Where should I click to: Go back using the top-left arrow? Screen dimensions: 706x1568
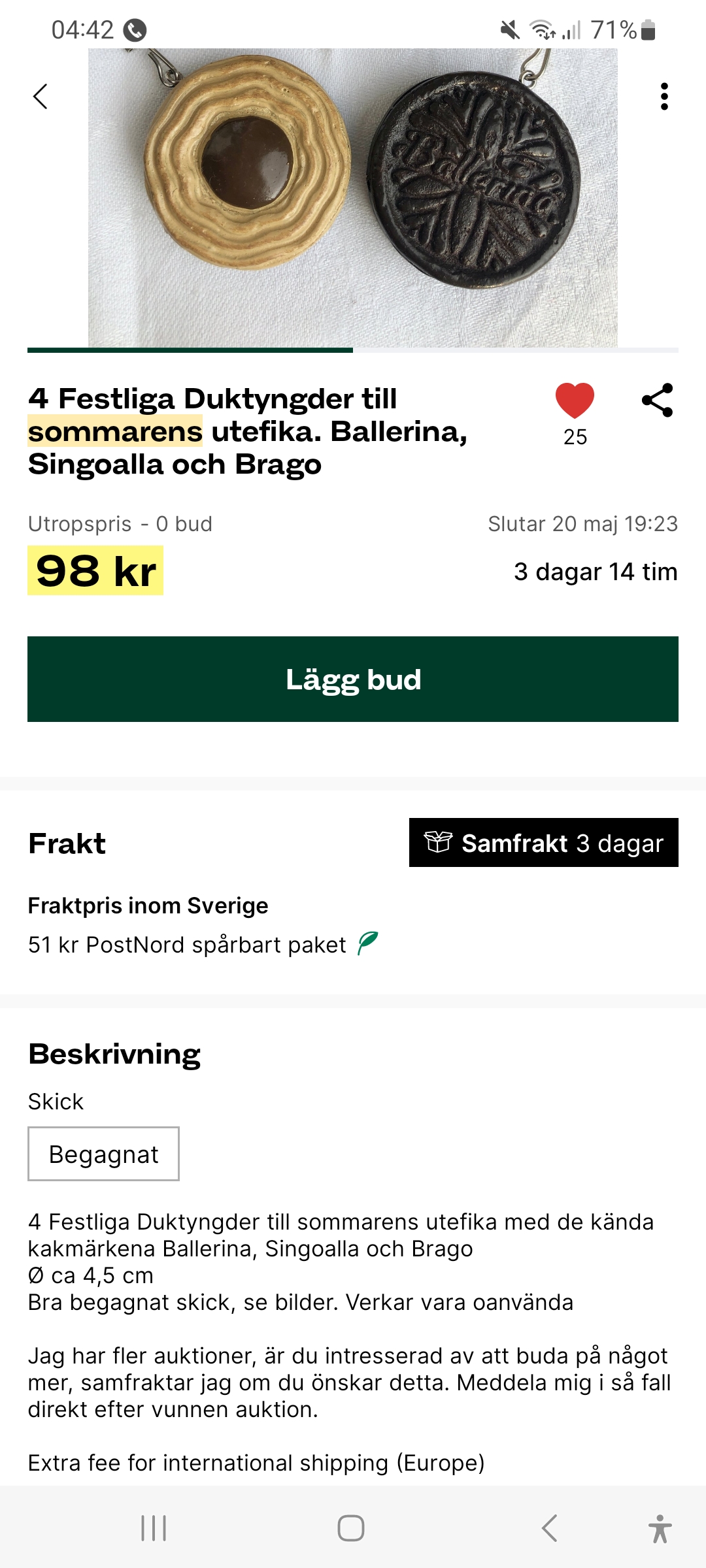[x=41, y=97]
